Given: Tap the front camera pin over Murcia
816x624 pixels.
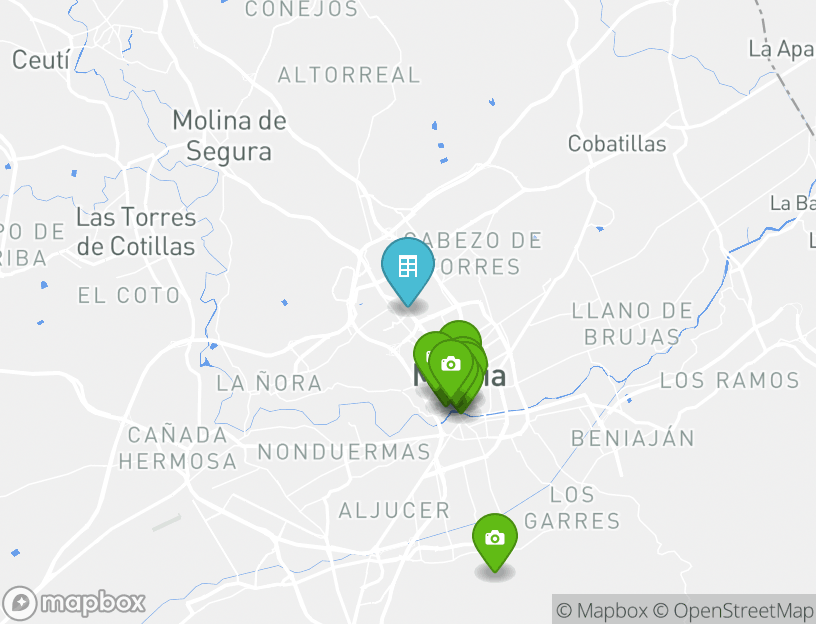Looking at the screenshot, I should [x=450, y=365].
